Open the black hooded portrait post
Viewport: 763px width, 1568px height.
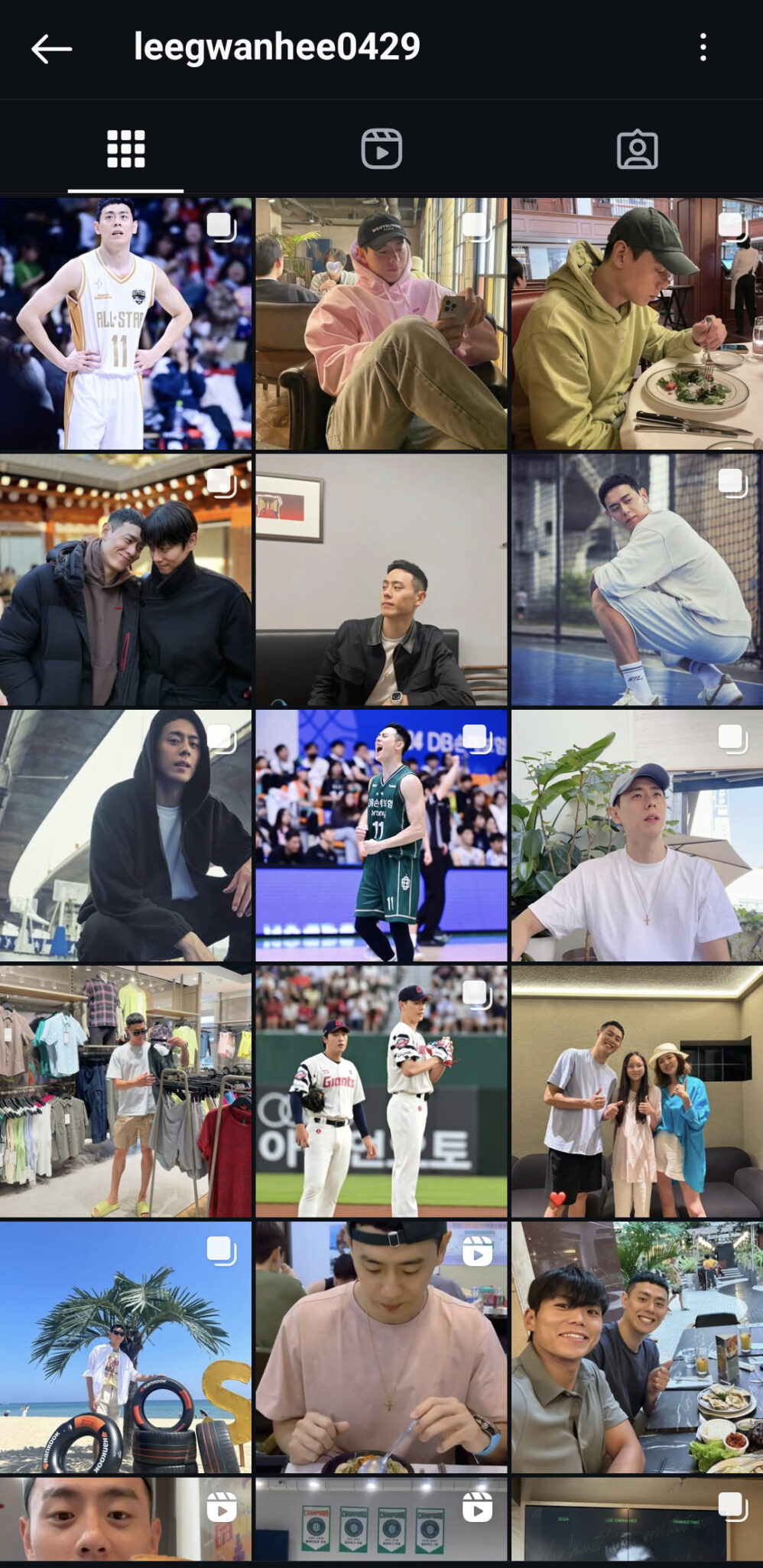125,835
